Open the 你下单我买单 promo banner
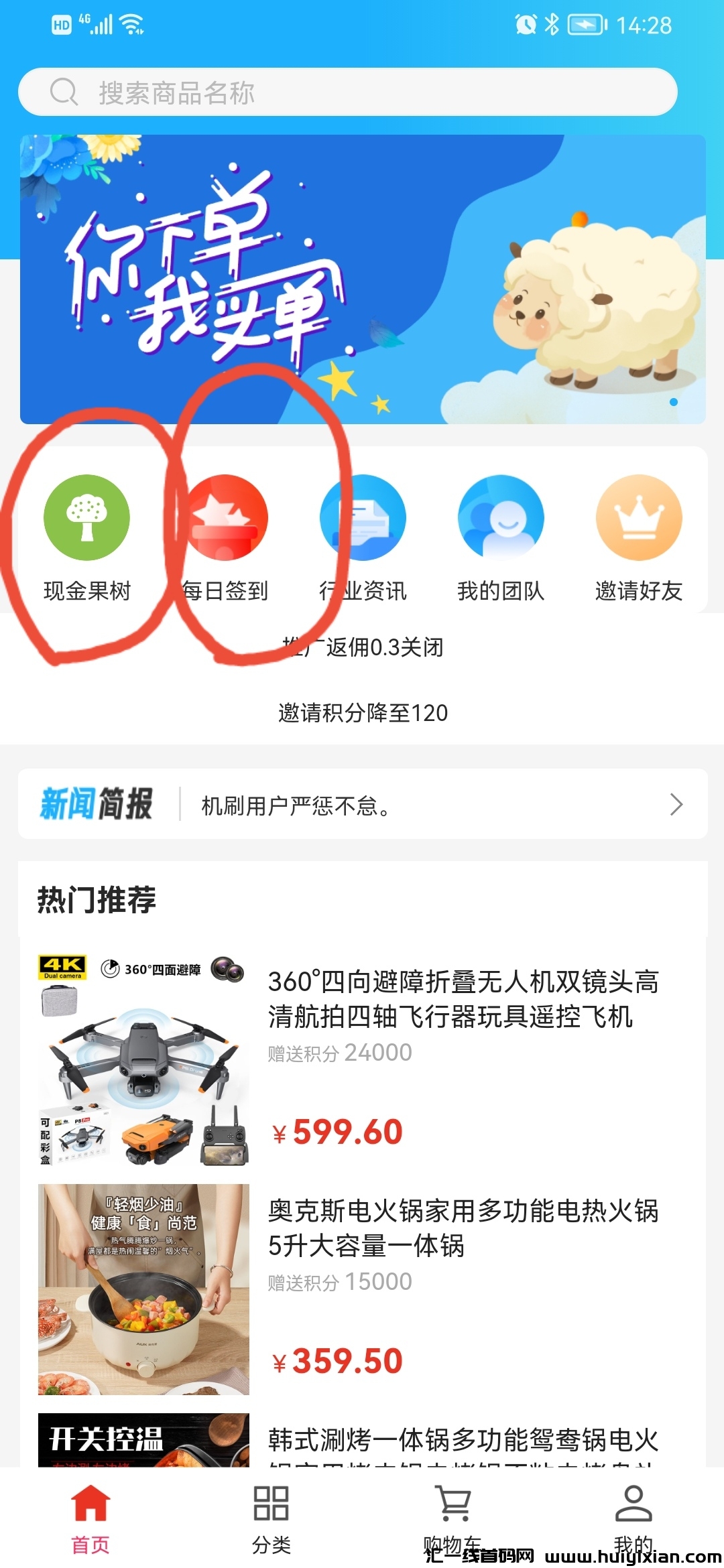The image size is (724, 1568). pos(362,279)
